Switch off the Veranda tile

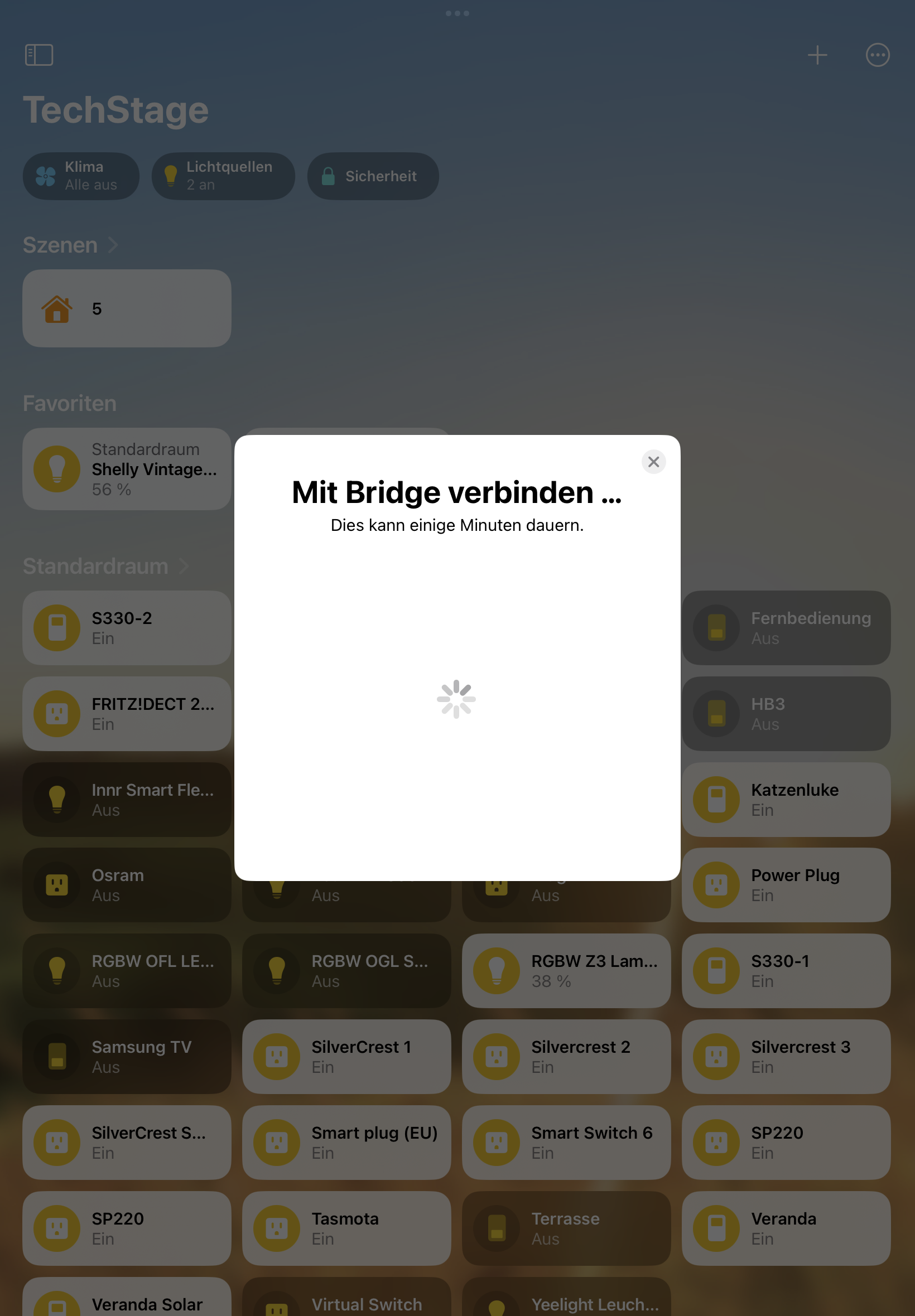point(716,1228)
